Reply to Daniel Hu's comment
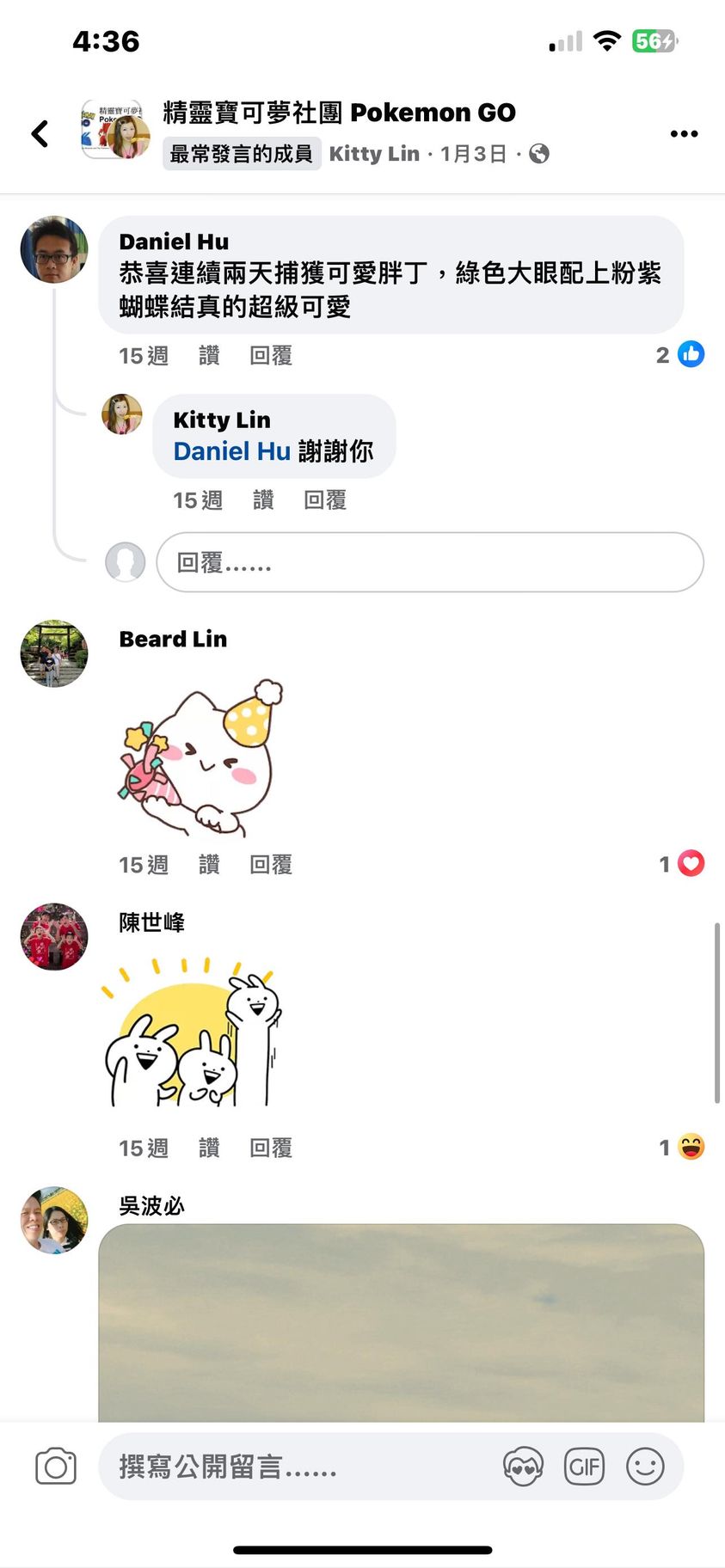The height and width of the screenshot is (1568, 725). pos(271,355)
